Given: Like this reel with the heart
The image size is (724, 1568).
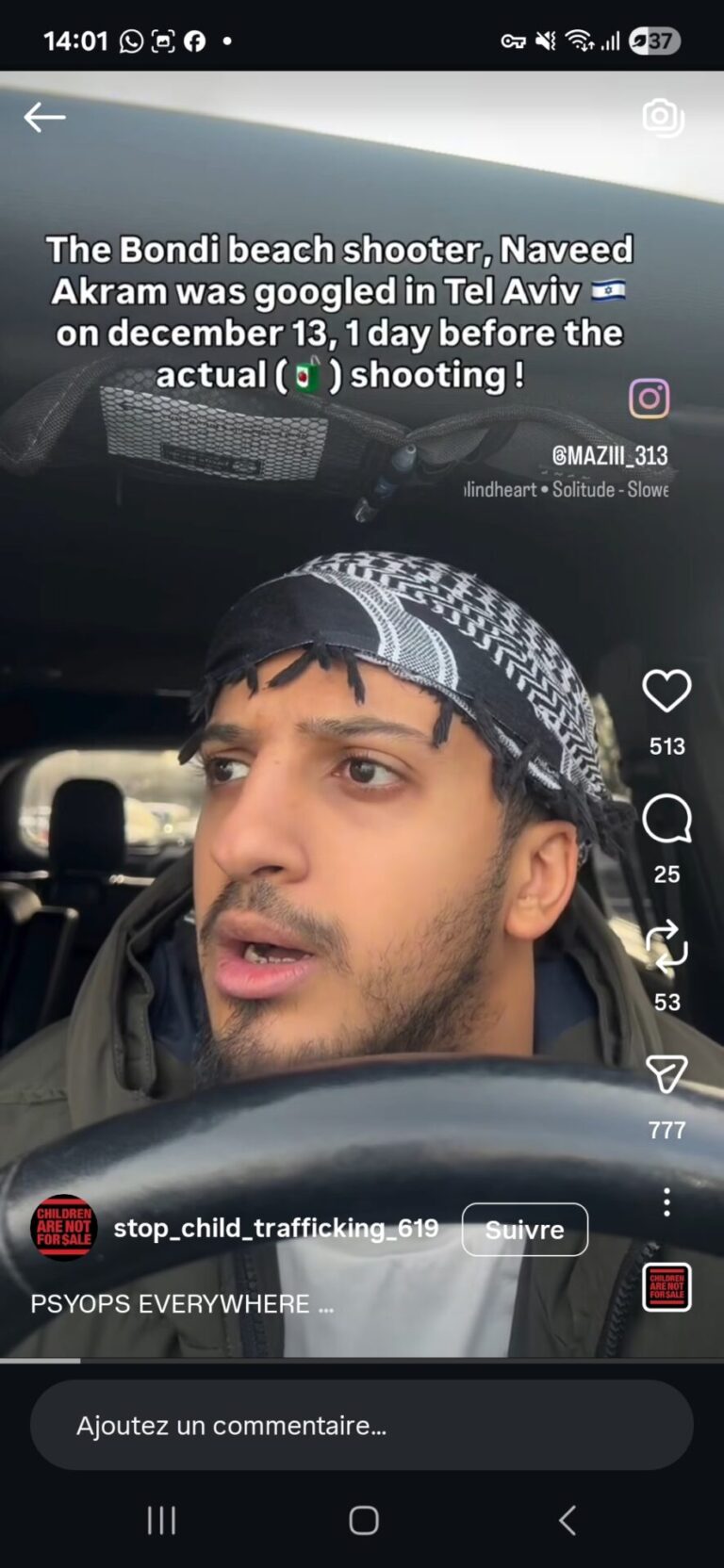Looking at the screenshot, I should (666, 692).
